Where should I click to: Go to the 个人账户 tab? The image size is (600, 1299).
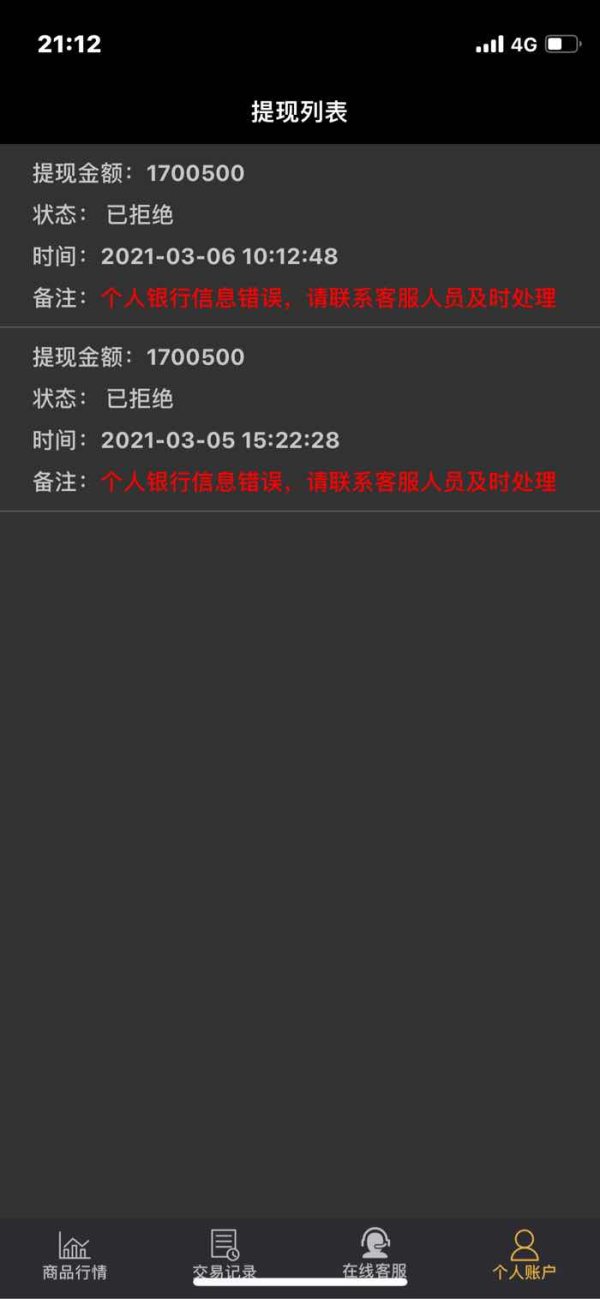524,1255
